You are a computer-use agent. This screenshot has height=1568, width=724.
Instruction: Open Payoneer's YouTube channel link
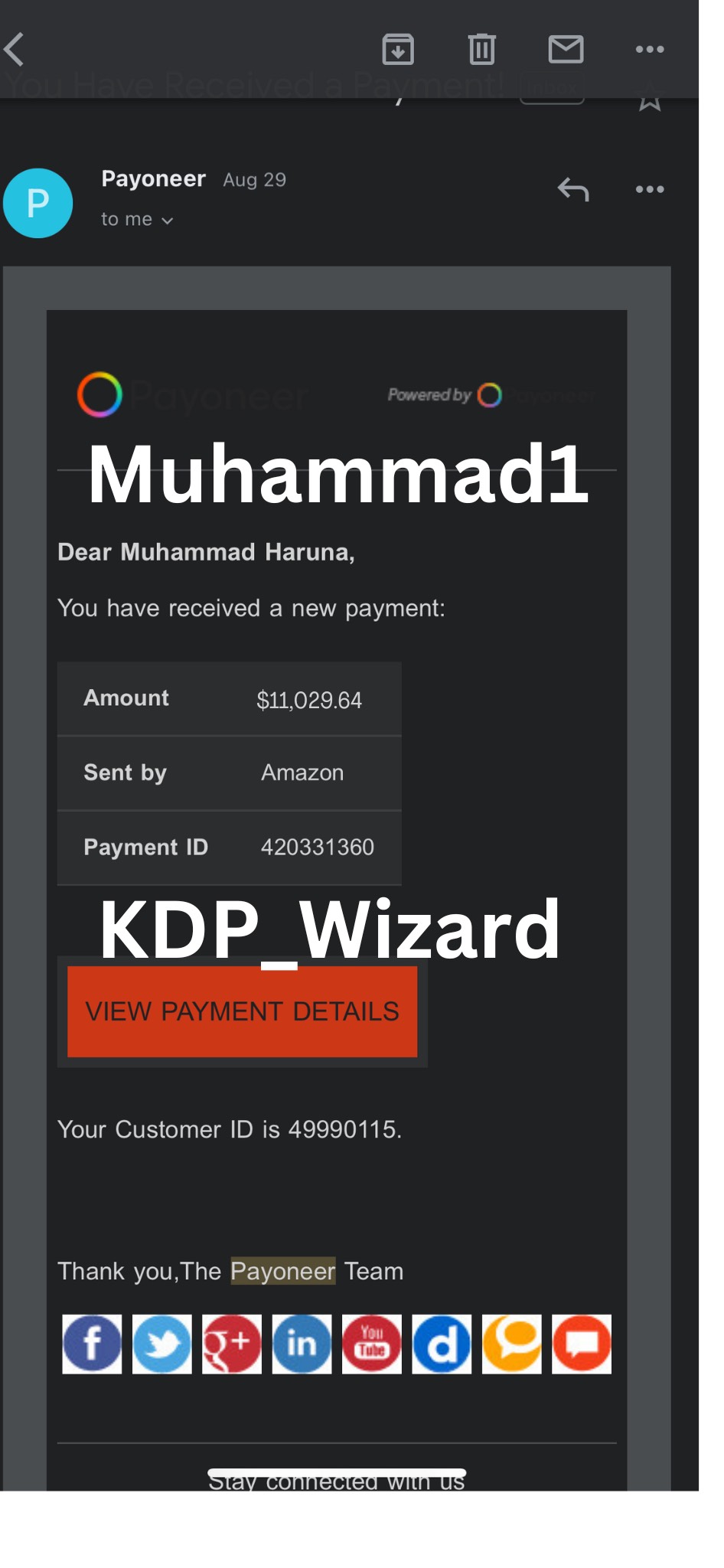coord(371,1344)
